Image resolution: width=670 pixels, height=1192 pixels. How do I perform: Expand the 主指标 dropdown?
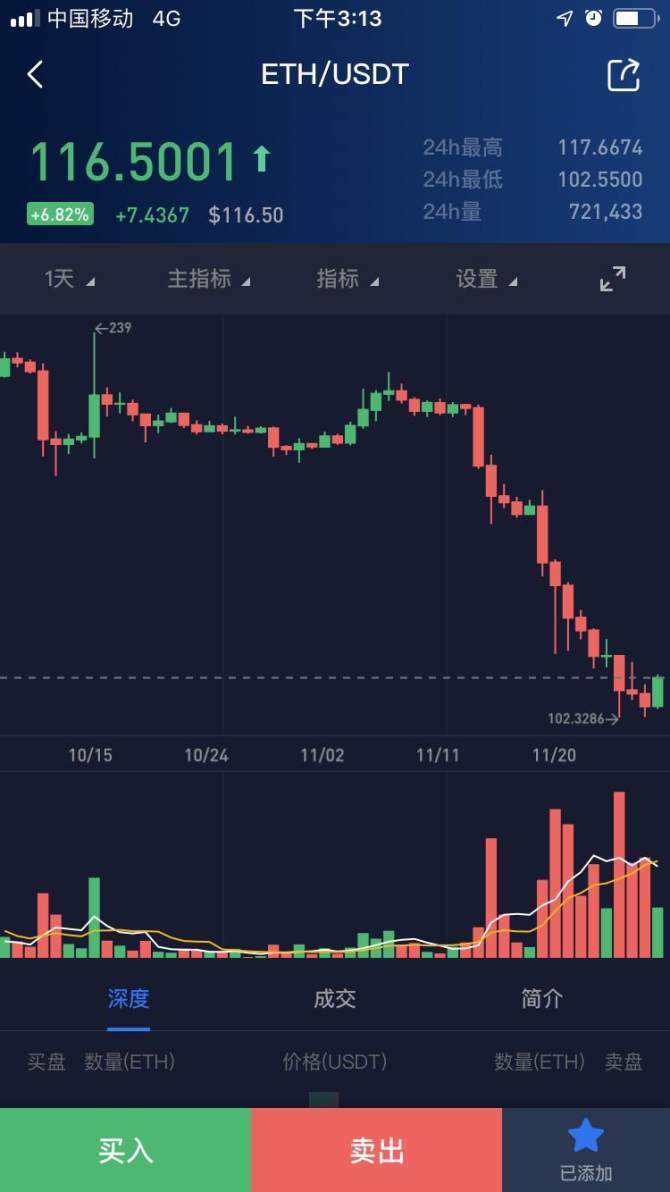[x=208, y=279]
